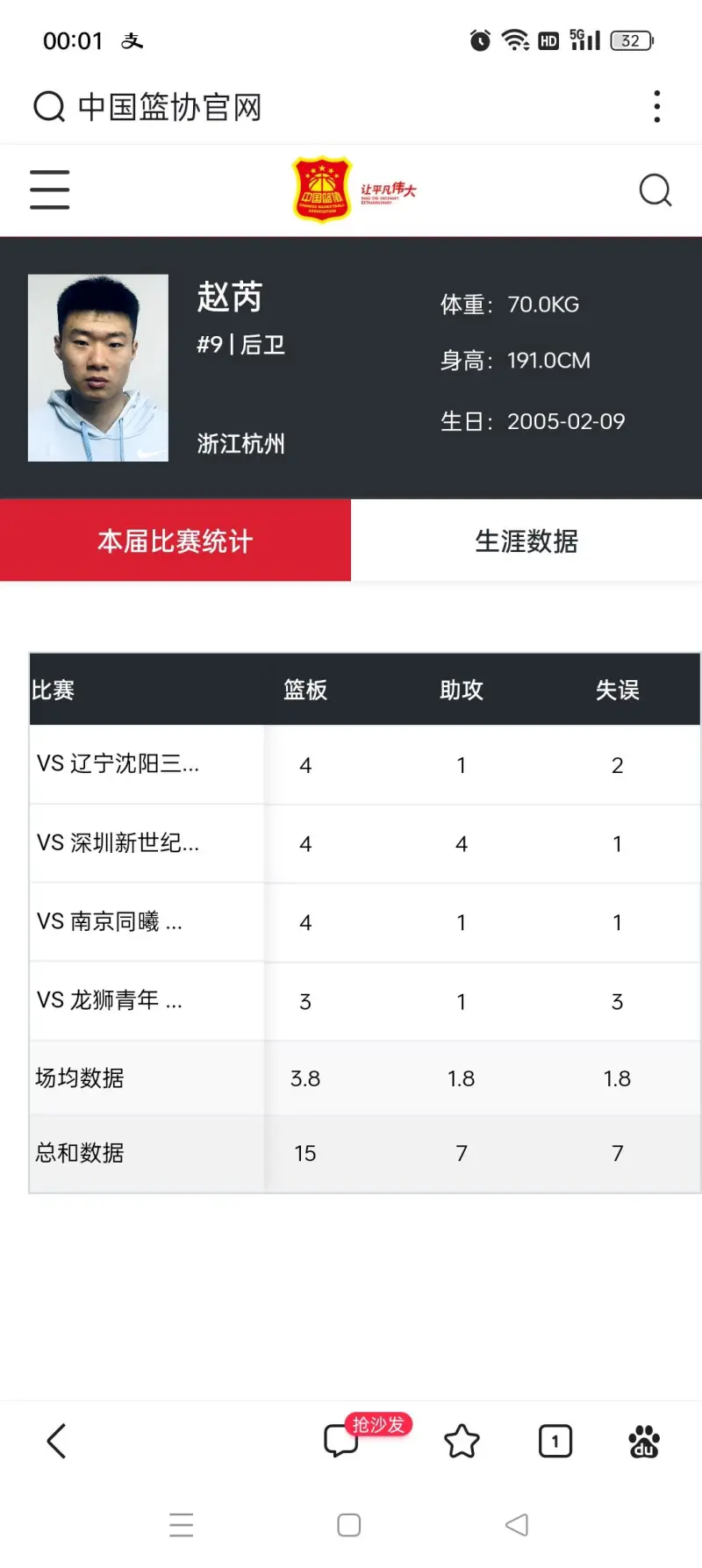Go back with the browser back arrow
The width and height of the screenshot is (702, 1568).
pyautogui.click(x=56, y=1441)
